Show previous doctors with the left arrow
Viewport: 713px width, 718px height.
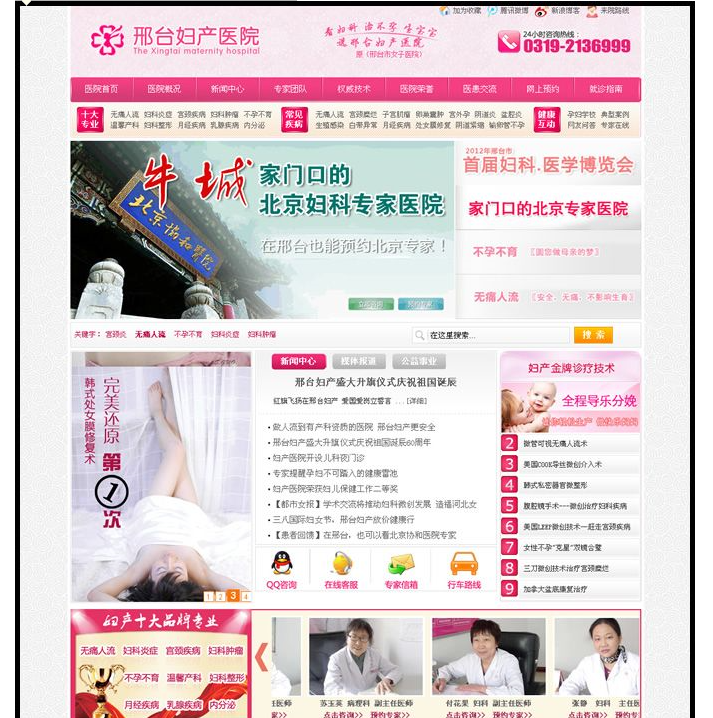[x=261, y=656]
